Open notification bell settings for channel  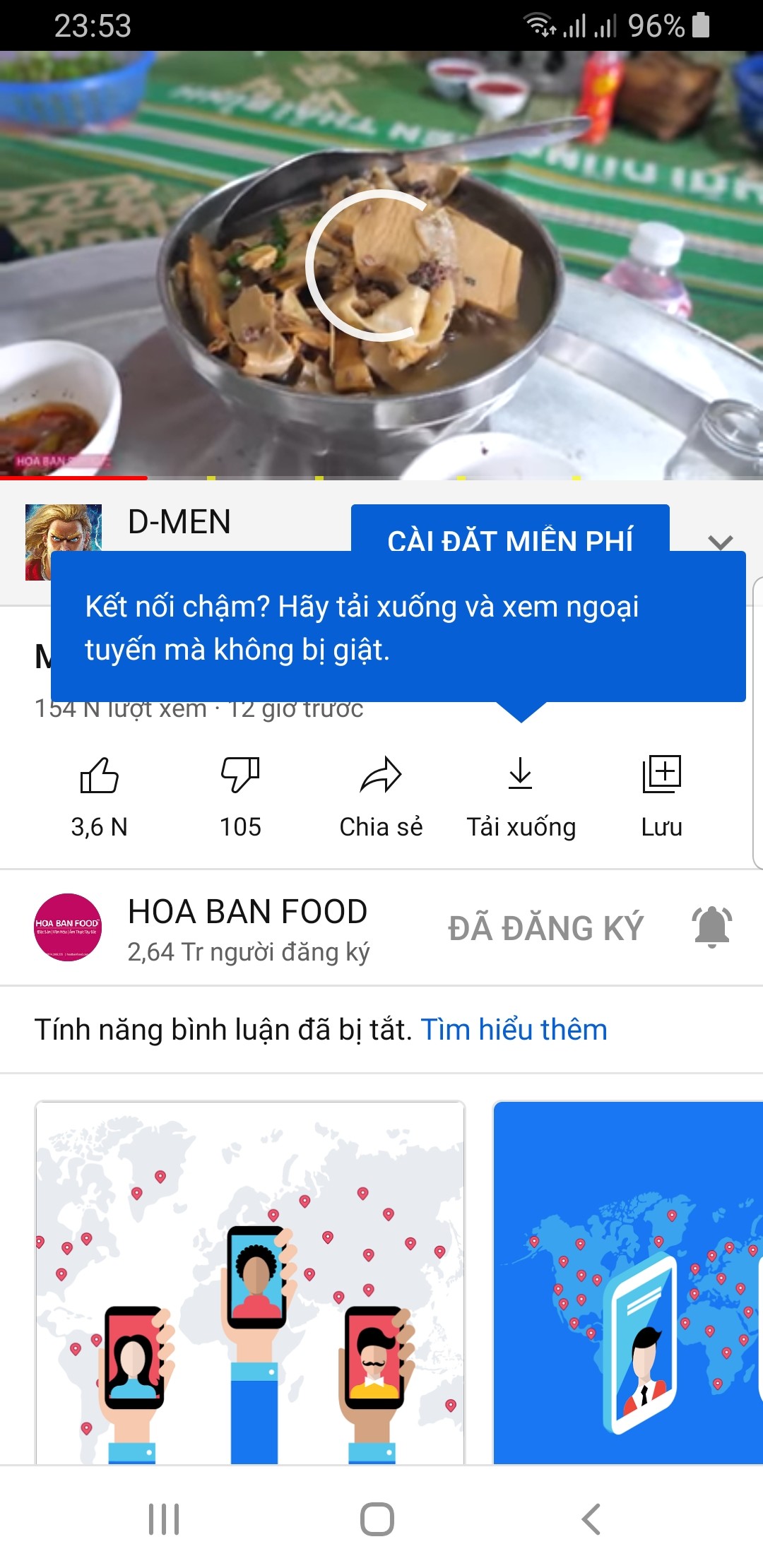[x=712, y=927]
